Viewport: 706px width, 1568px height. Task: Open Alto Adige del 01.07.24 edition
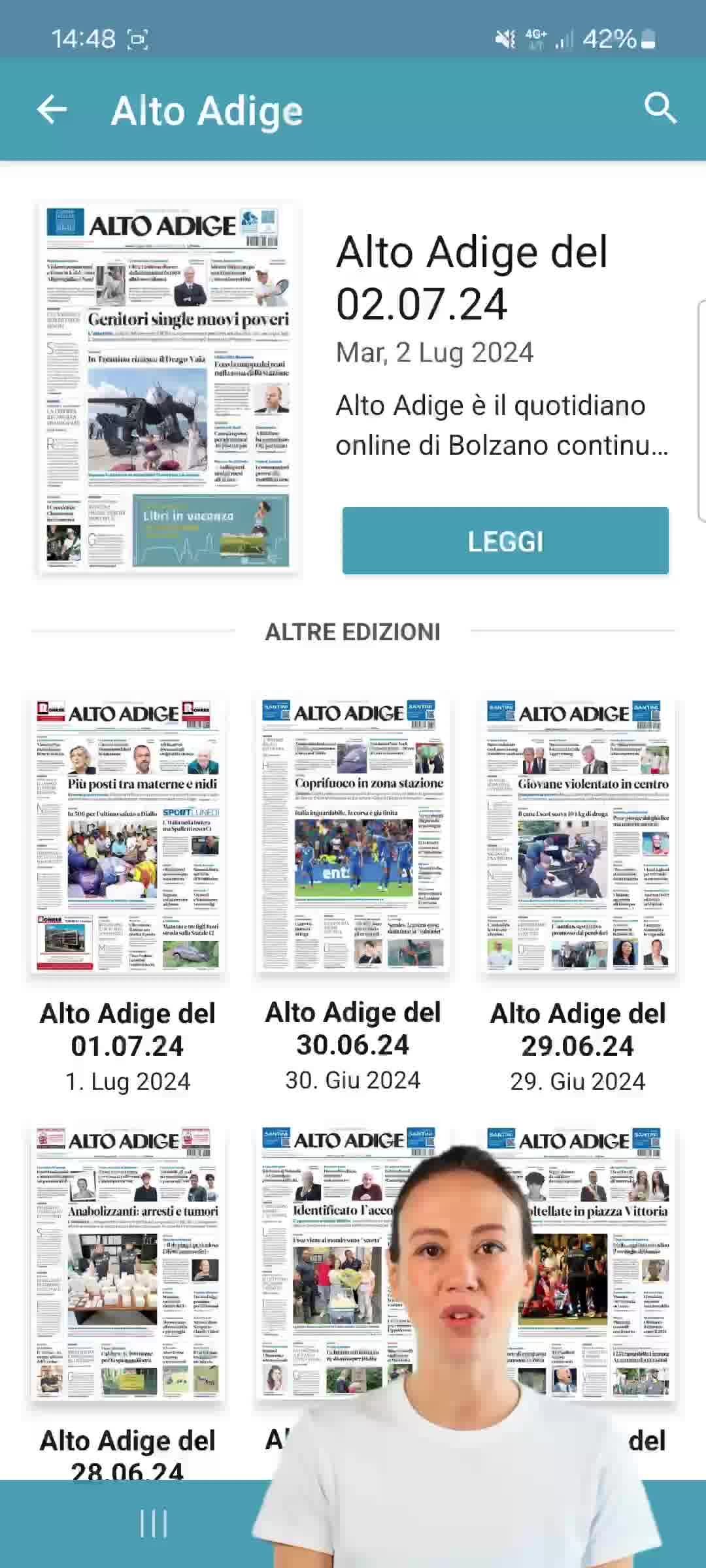tap(128, 836)
